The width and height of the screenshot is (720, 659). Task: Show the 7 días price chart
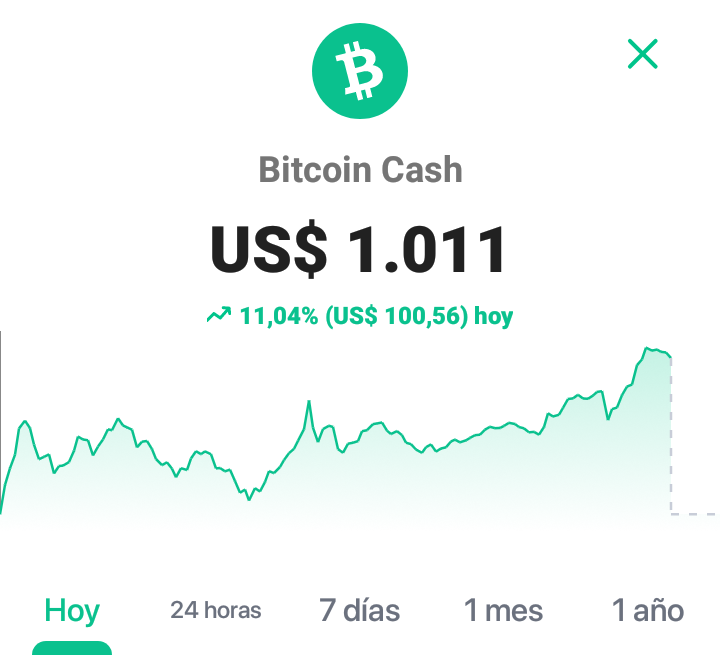point(360,610)
